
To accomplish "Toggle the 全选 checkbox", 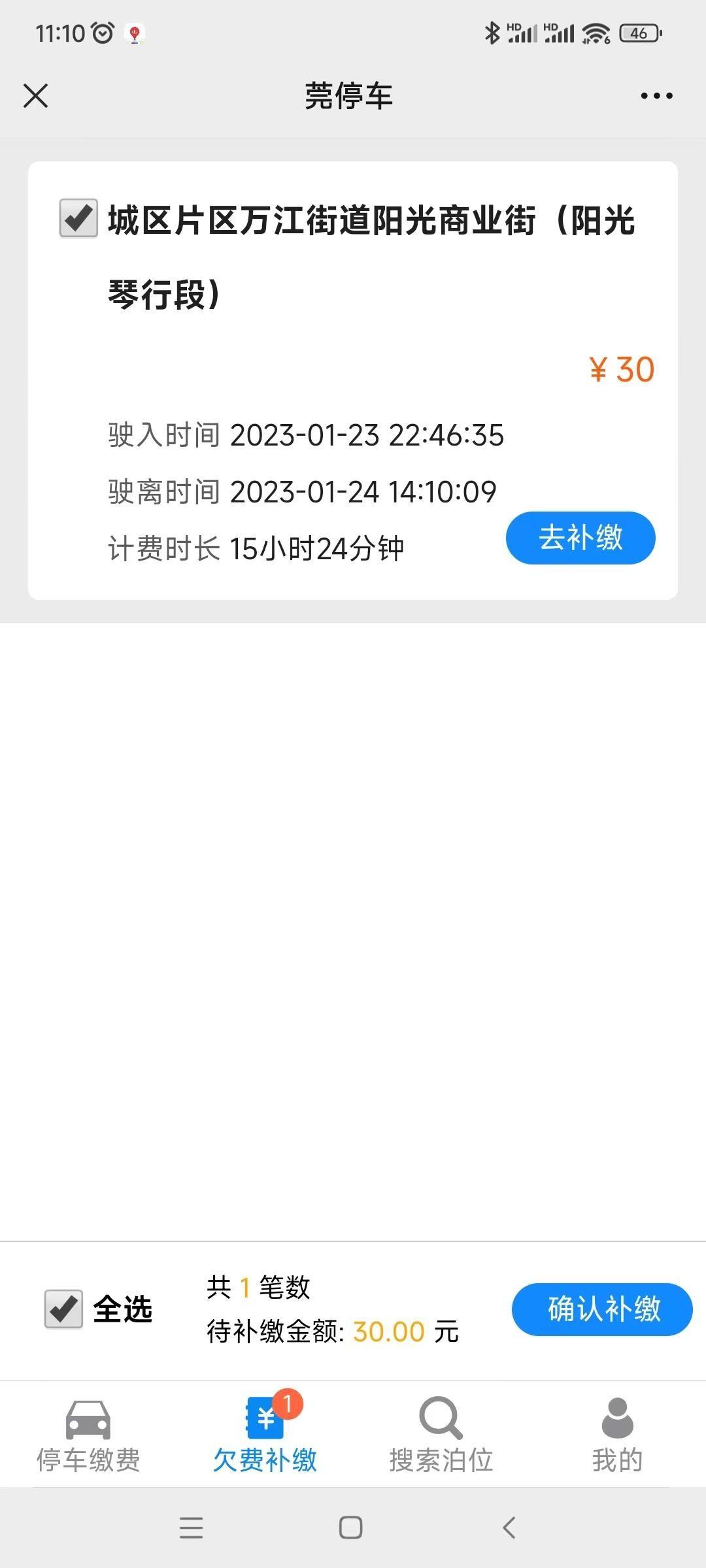I will 63,1309.
